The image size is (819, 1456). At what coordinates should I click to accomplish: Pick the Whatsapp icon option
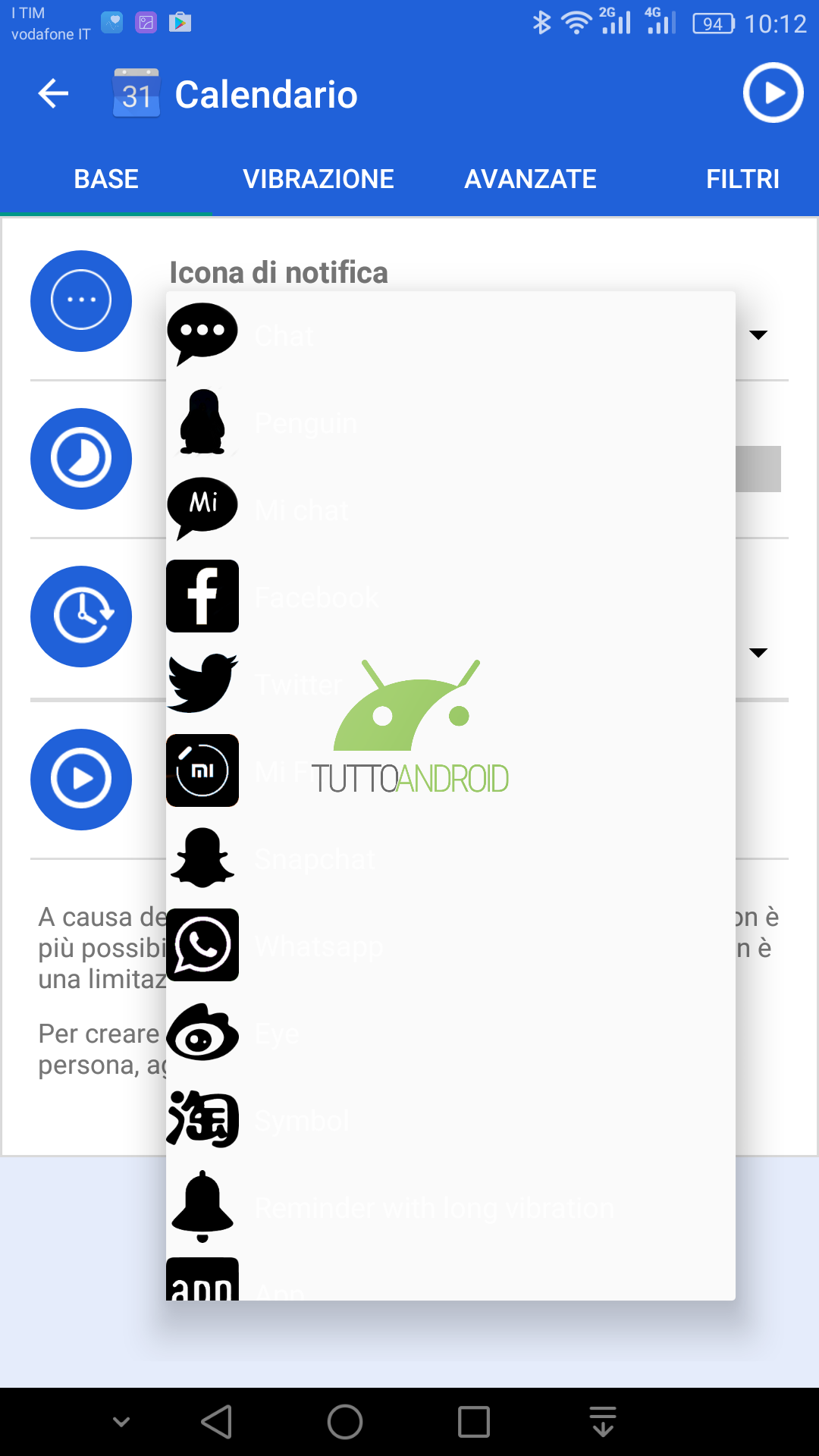tap(450, 946)
